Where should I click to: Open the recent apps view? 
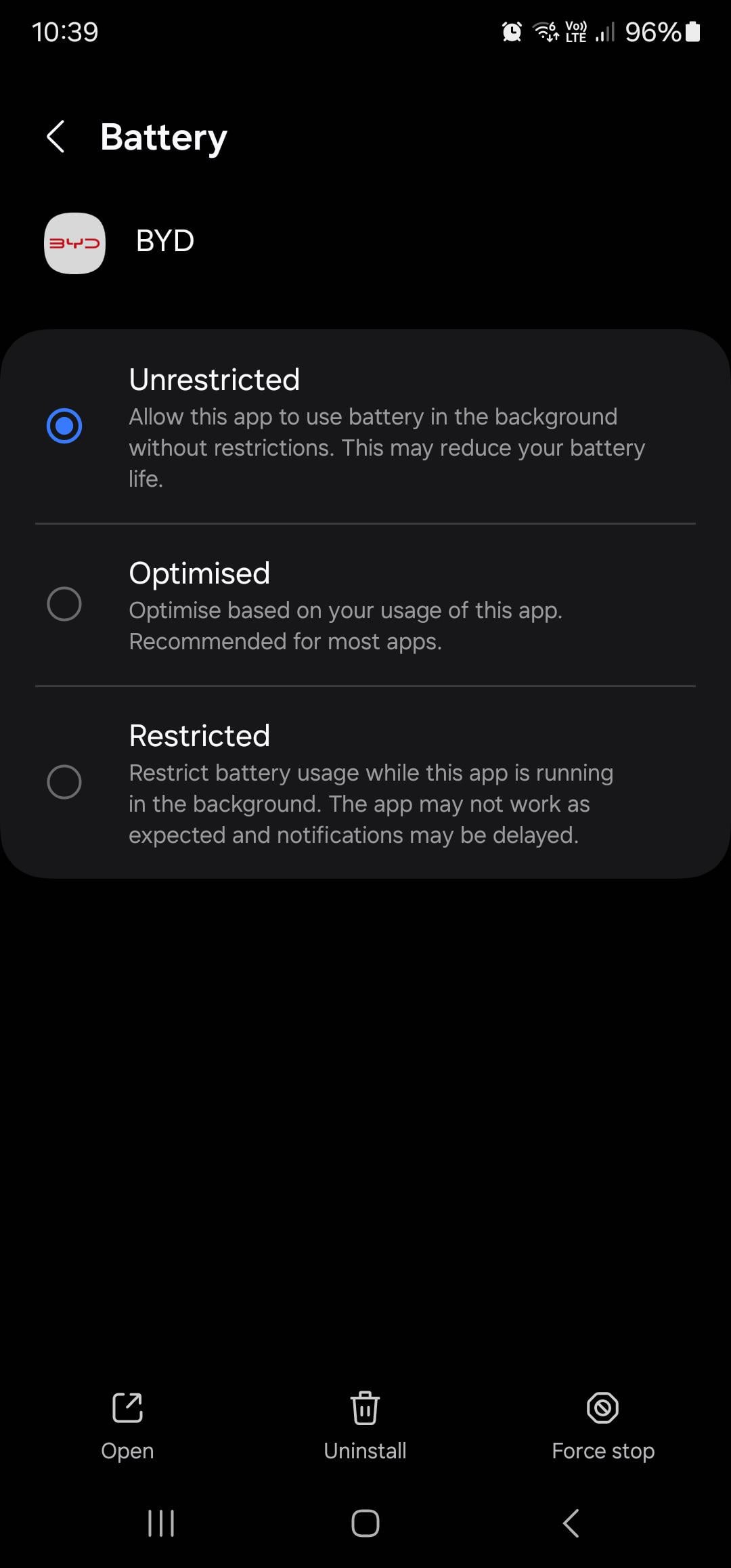click(x=161, y=1523)
